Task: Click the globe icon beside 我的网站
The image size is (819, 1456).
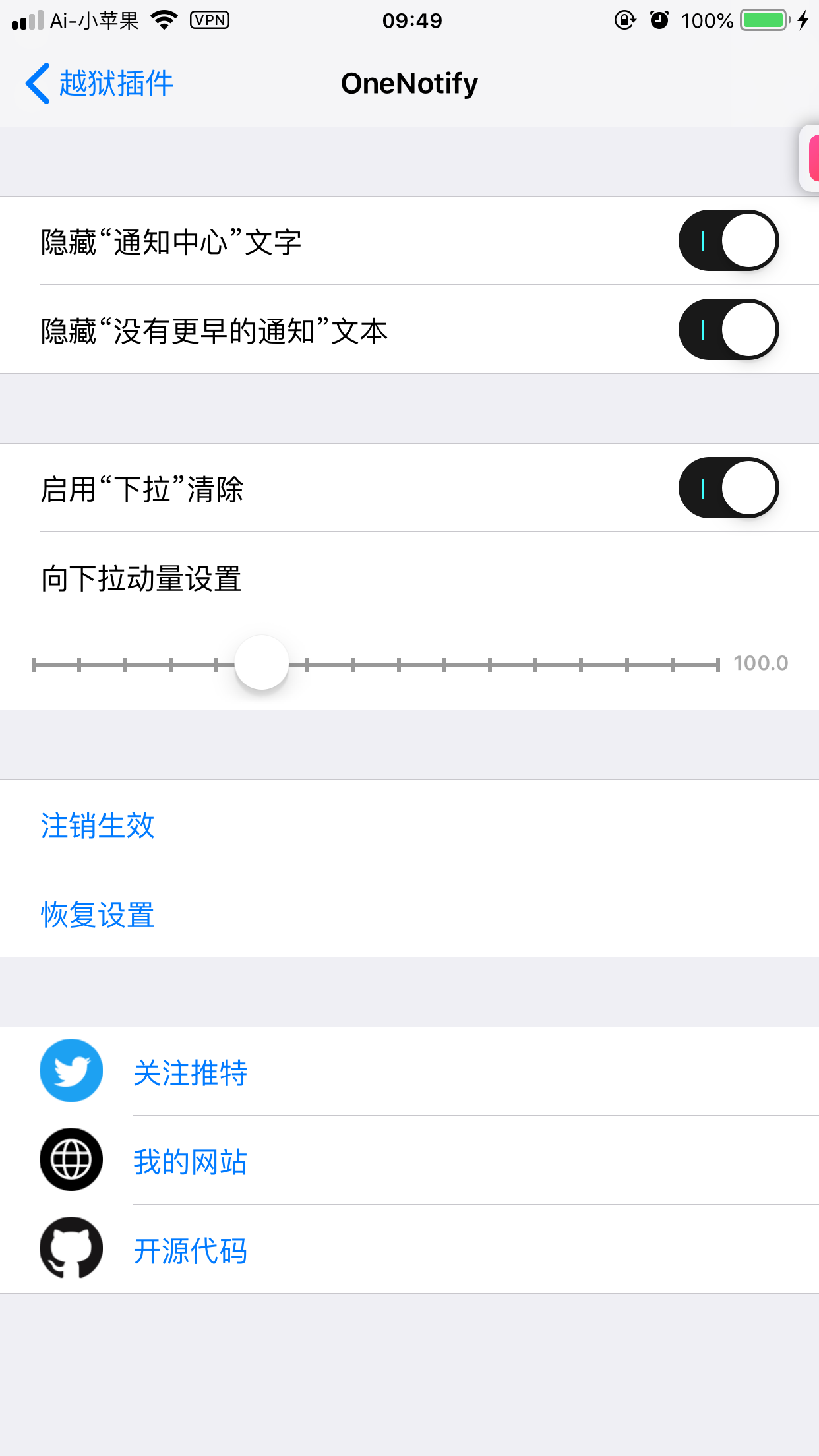Action: (71, 1160)
